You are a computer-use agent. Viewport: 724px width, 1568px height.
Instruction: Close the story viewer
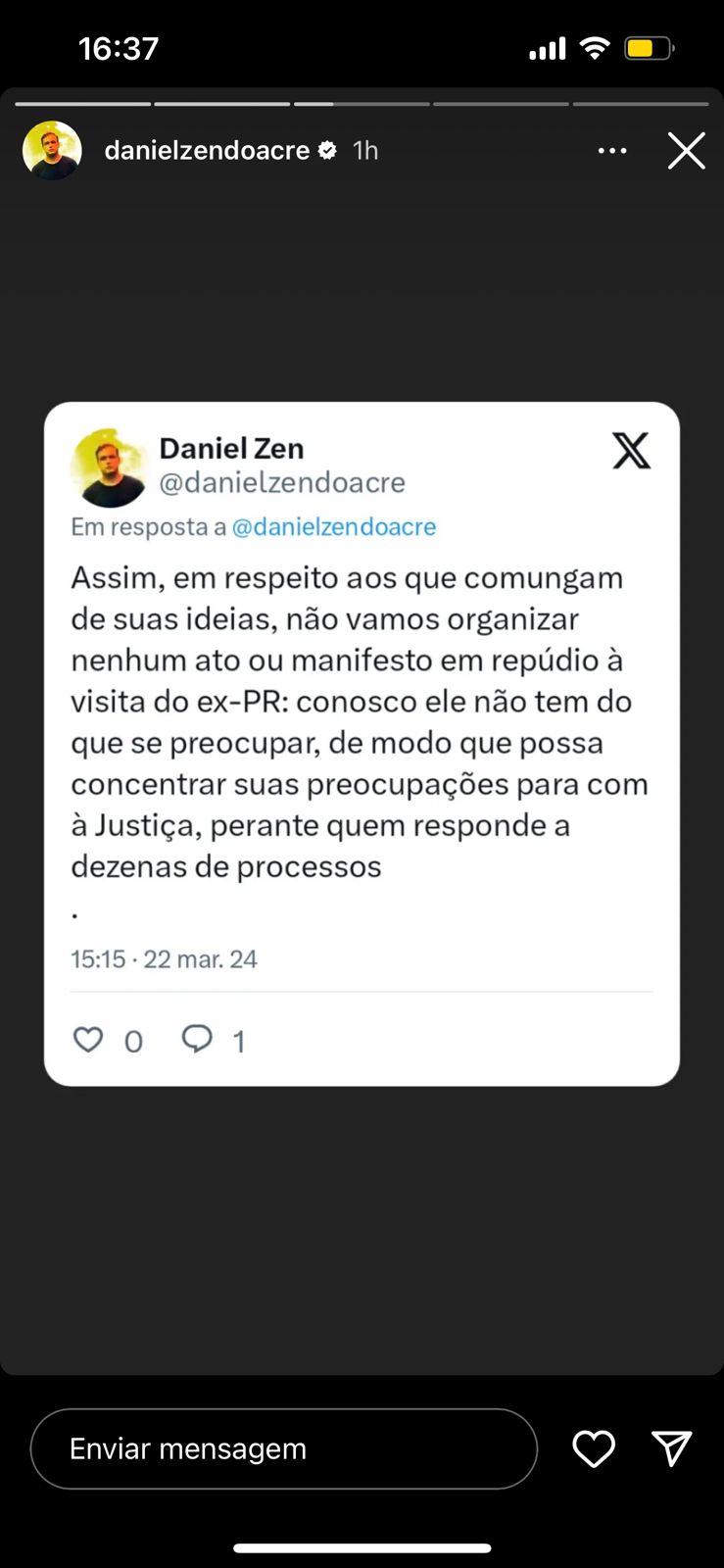click(686, 151)
